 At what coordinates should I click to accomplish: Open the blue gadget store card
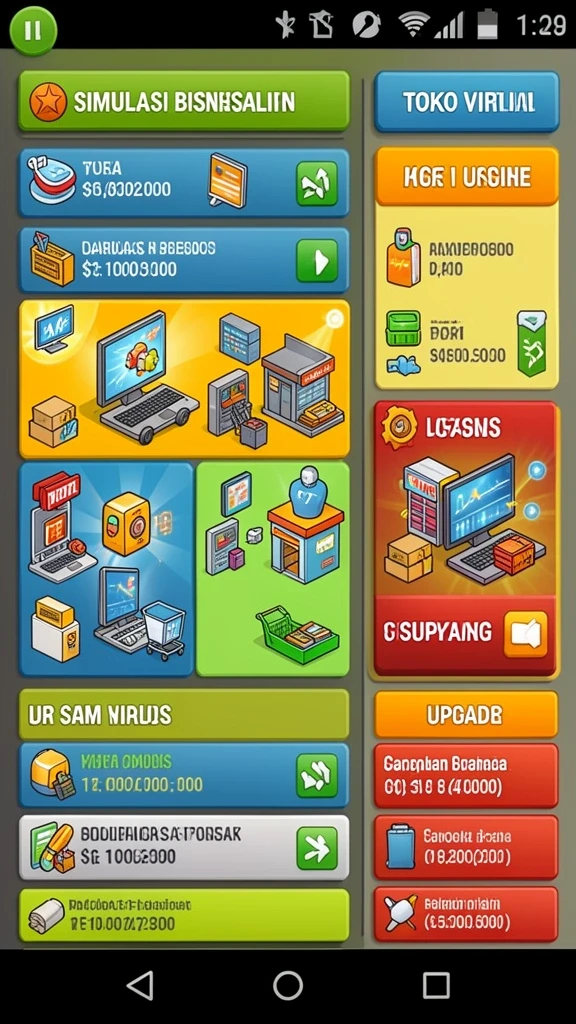pos(106,569)
